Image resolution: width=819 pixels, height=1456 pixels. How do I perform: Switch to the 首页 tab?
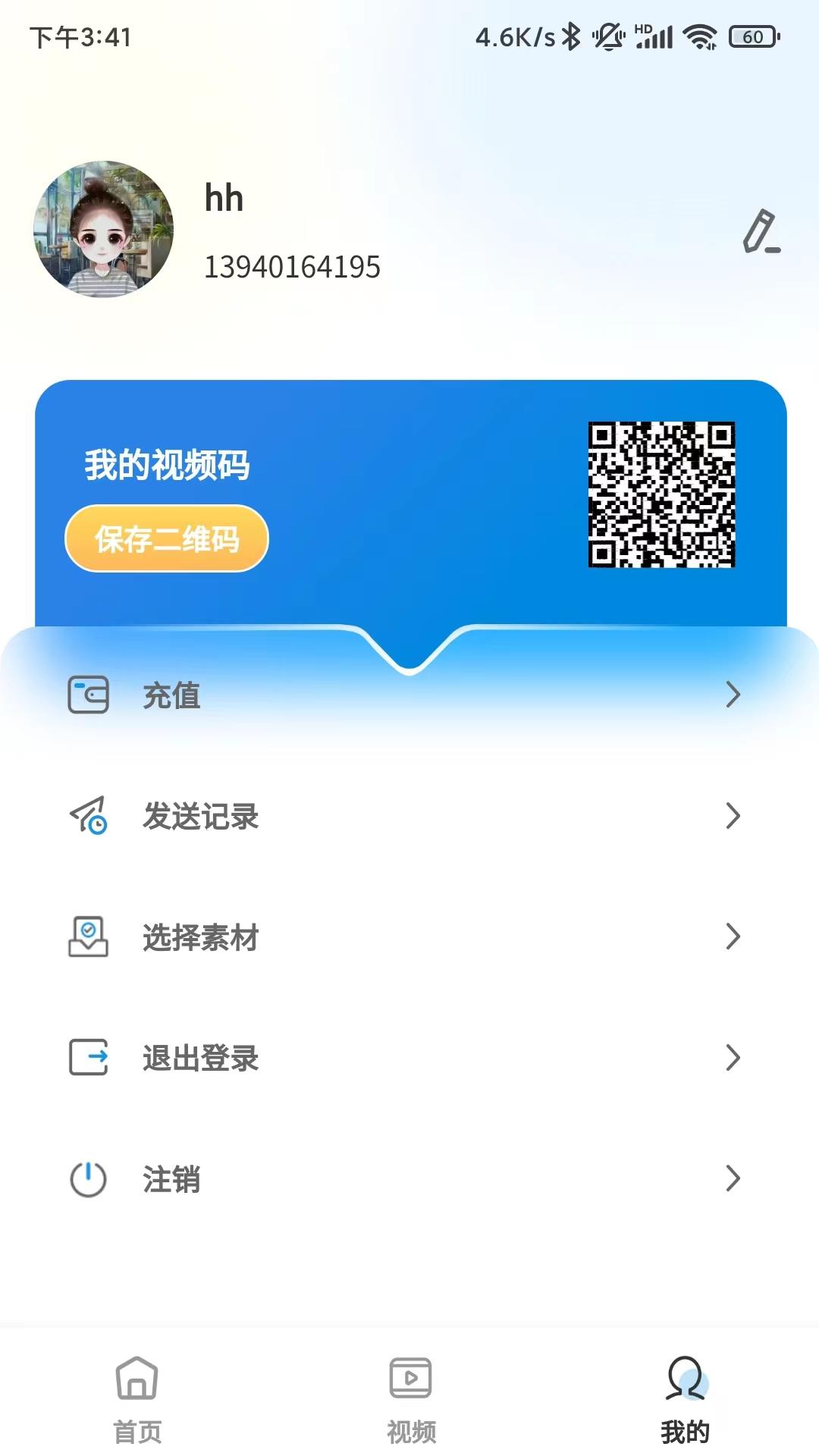pyautogui.click(x=137, y=1399)
